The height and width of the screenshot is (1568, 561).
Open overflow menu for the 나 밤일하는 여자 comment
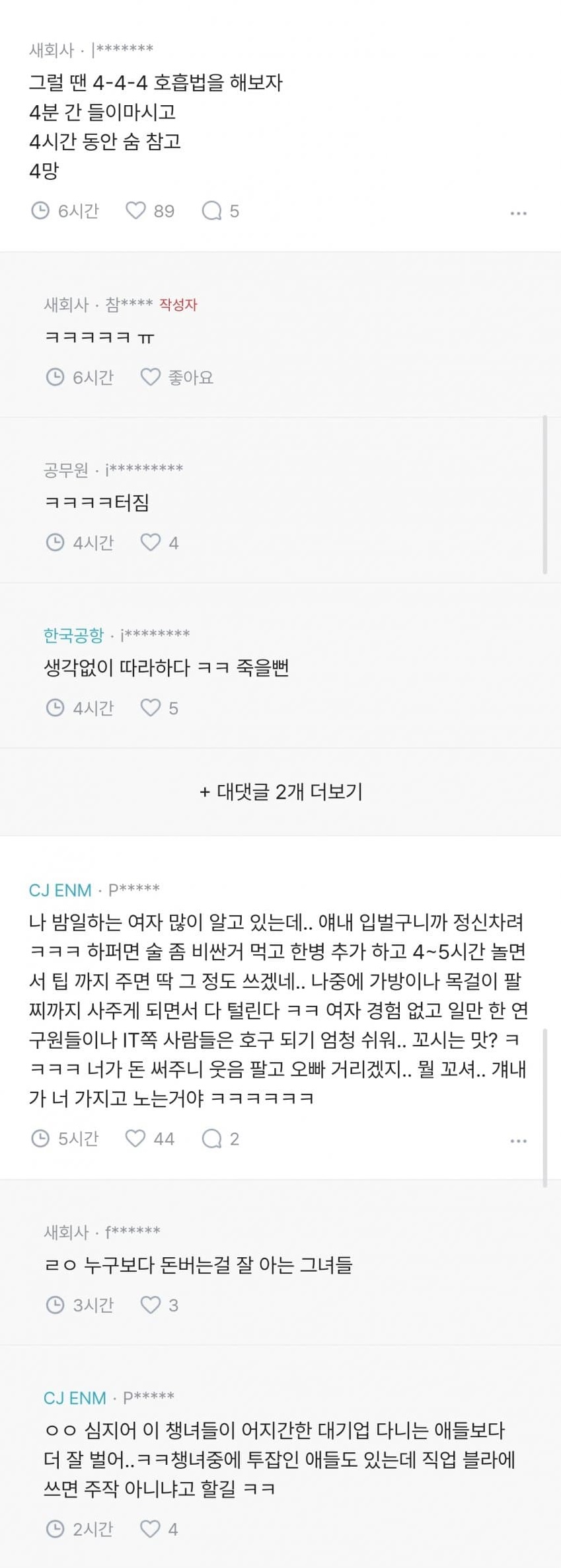(x=519, y=1141)
